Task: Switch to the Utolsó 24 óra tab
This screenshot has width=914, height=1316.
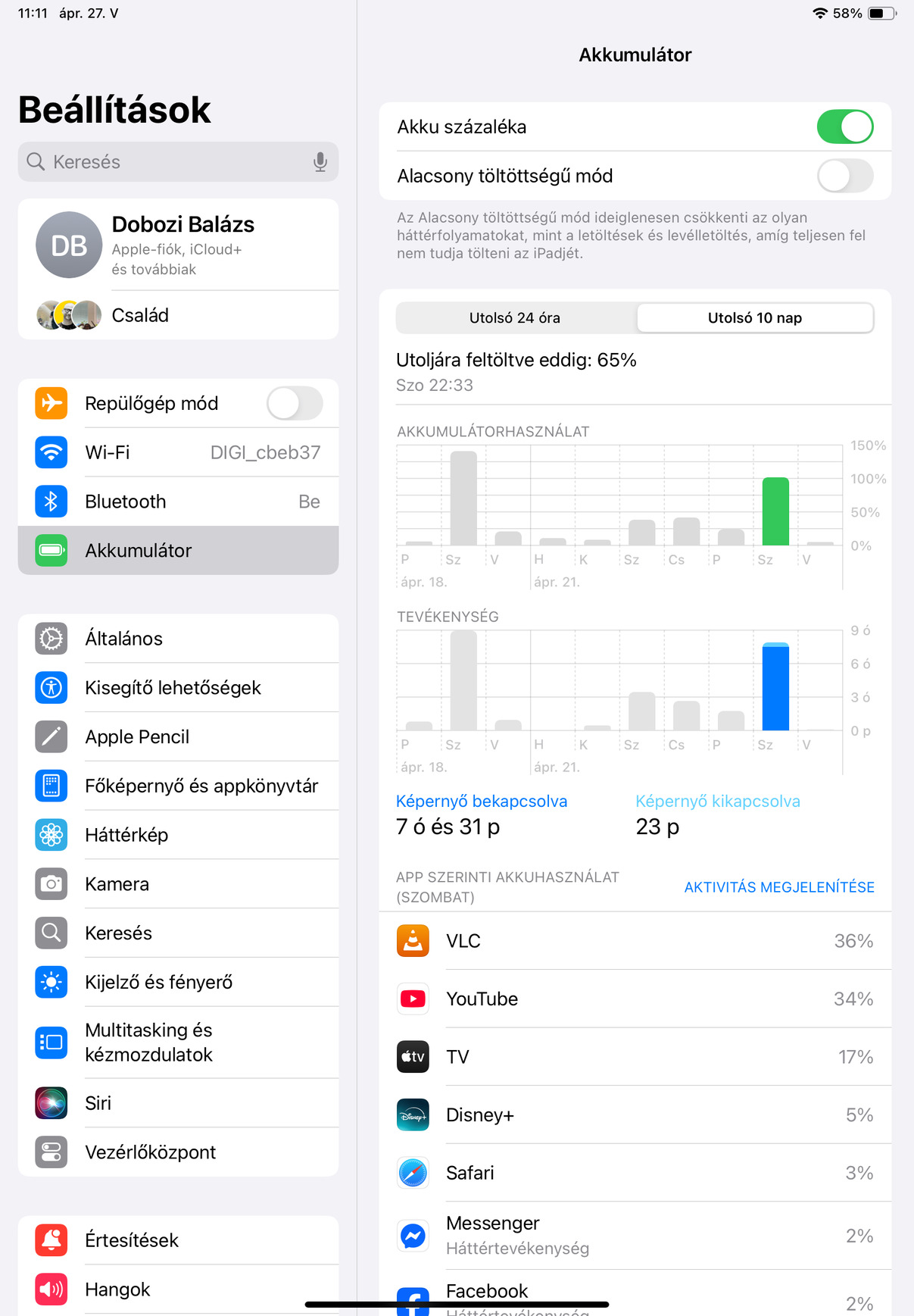Action: [x=515, y=318]
